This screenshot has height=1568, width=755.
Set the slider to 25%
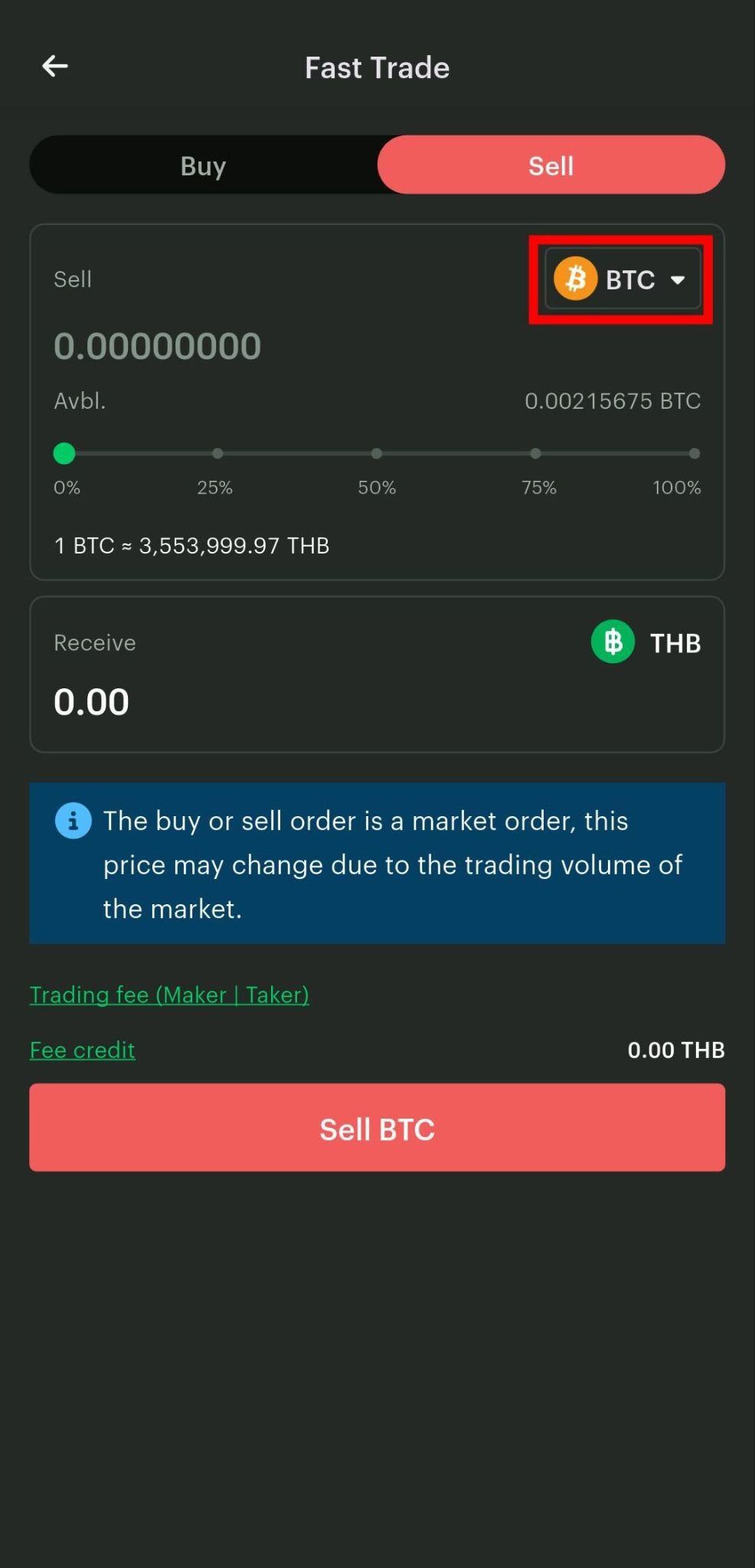(x=217, y=454)
